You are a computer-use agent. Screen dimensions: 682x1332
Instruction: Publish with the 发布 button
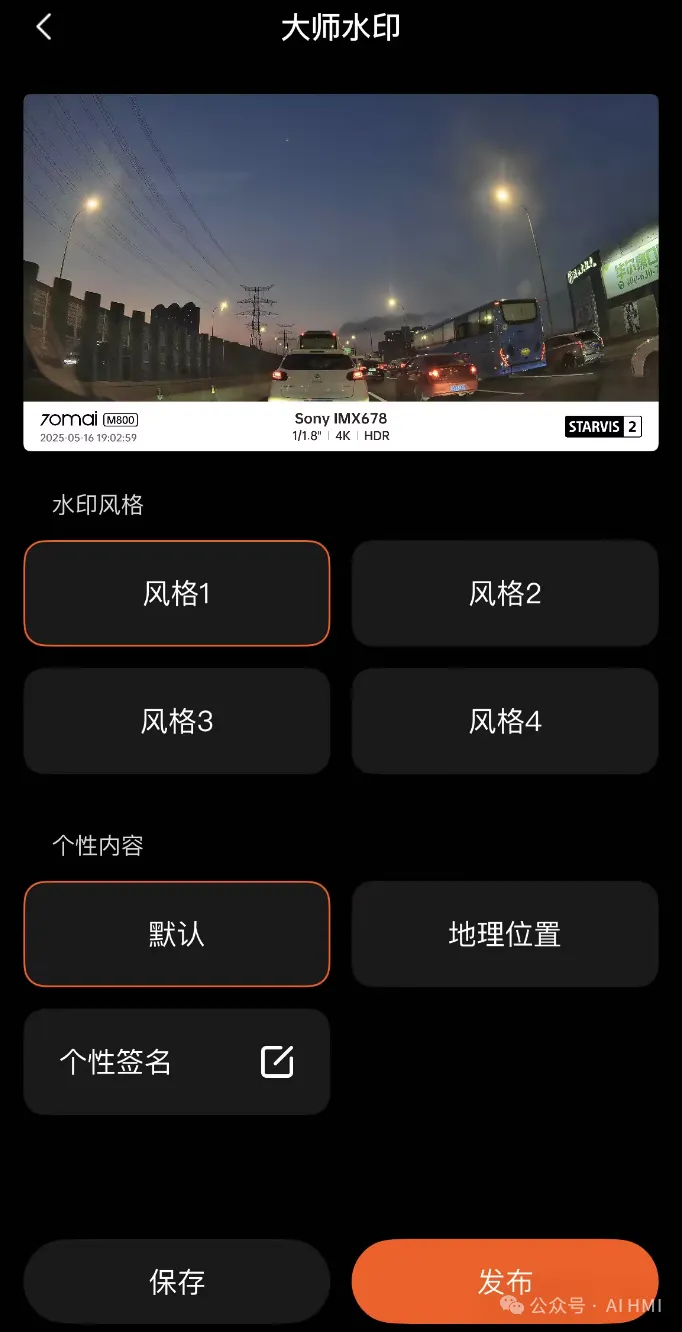(505, 1282)
